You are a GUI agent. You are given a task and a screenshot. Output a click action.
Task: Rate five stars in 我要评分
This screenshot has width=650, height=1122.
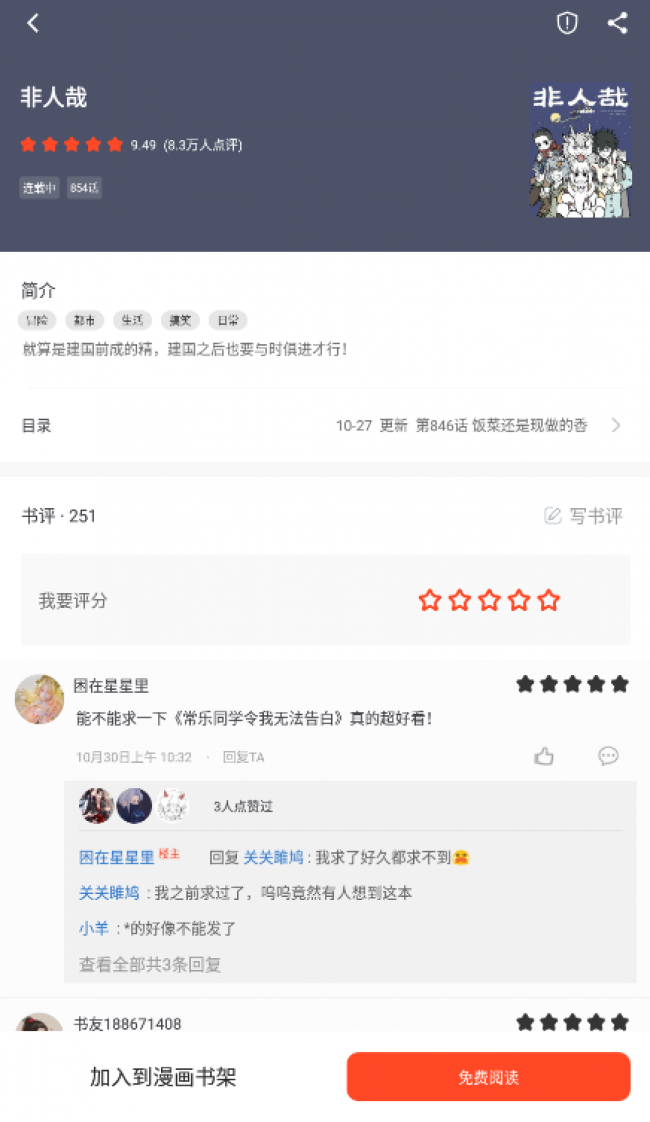click(549, 600)
